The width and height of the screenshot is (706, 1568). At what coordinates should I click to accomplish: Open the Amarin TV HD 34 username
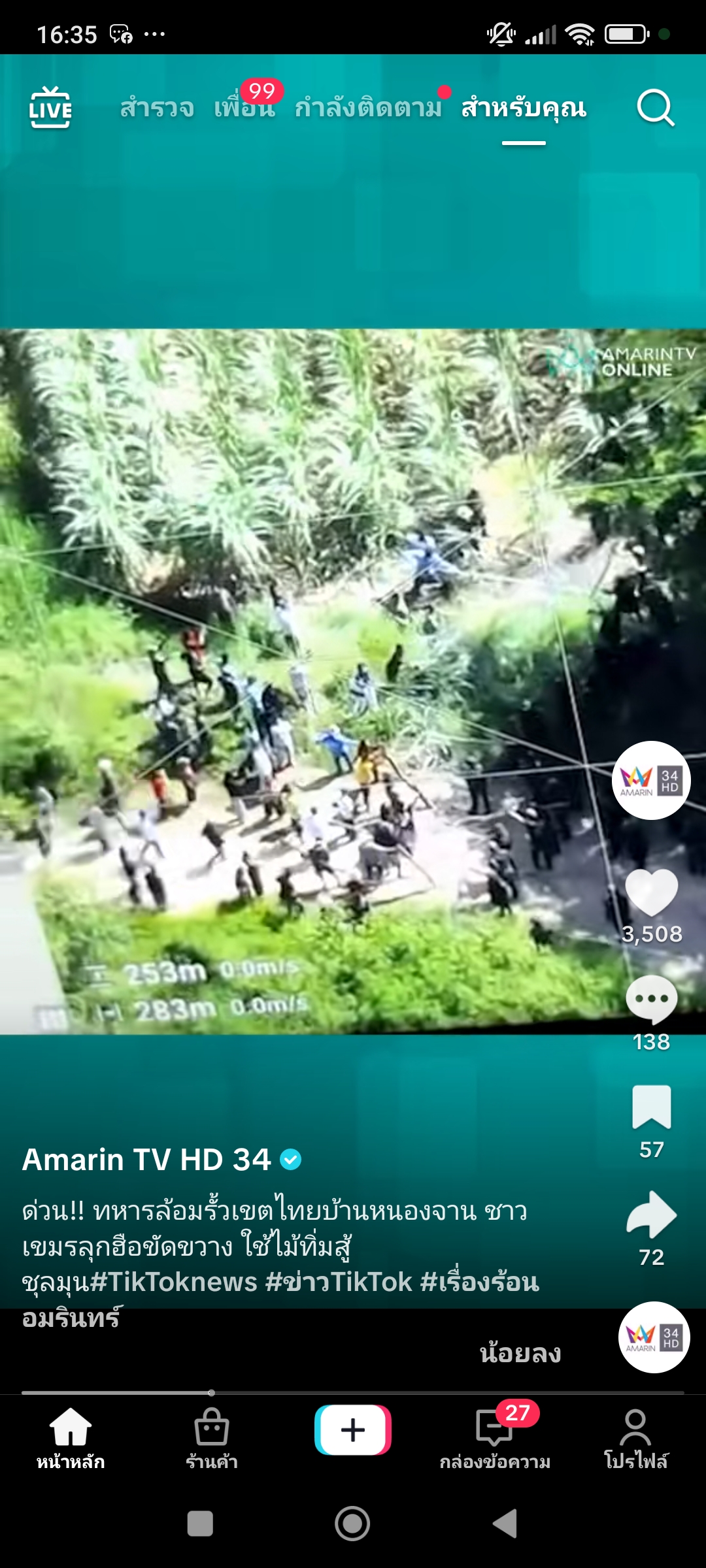pyautogui.click(x=146, y=1160)
